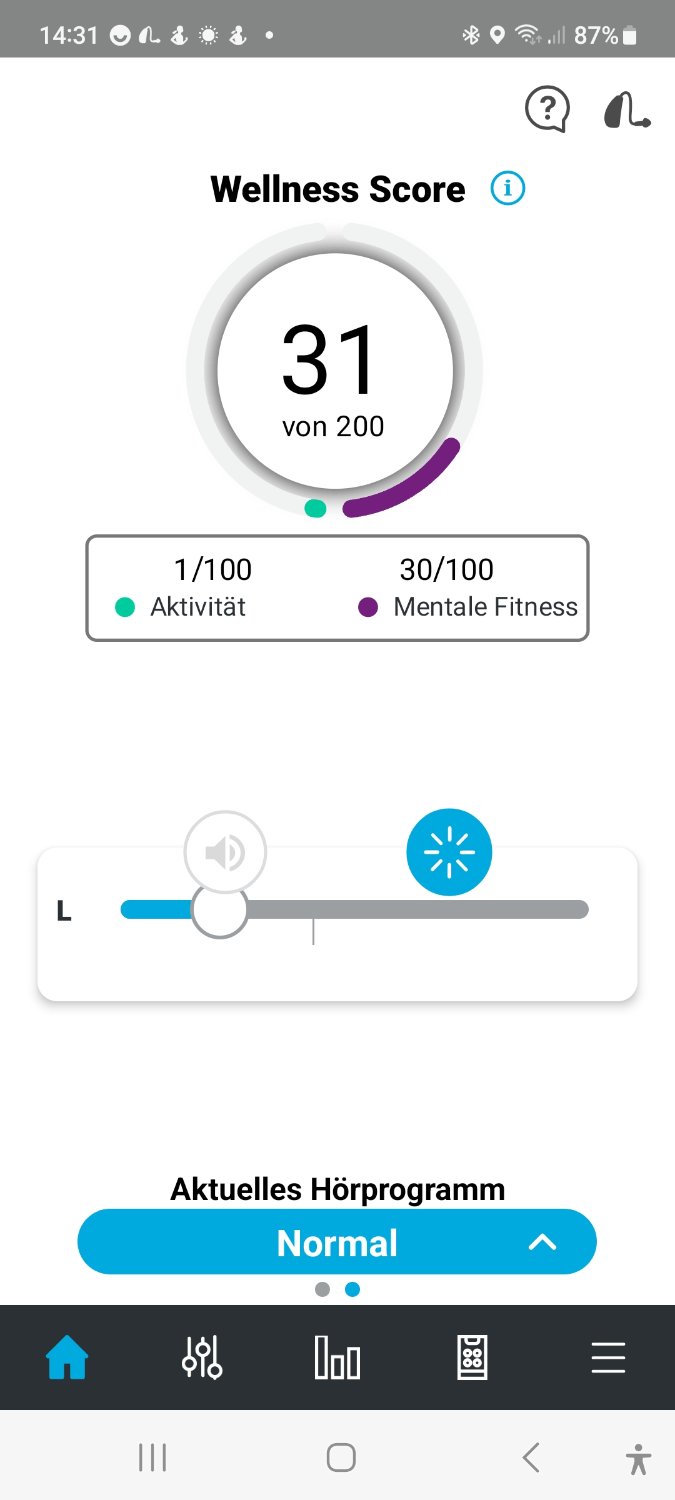Expand the Normal hearing program selector
Screen dimensions: 675x1500
click(337, 1242)
